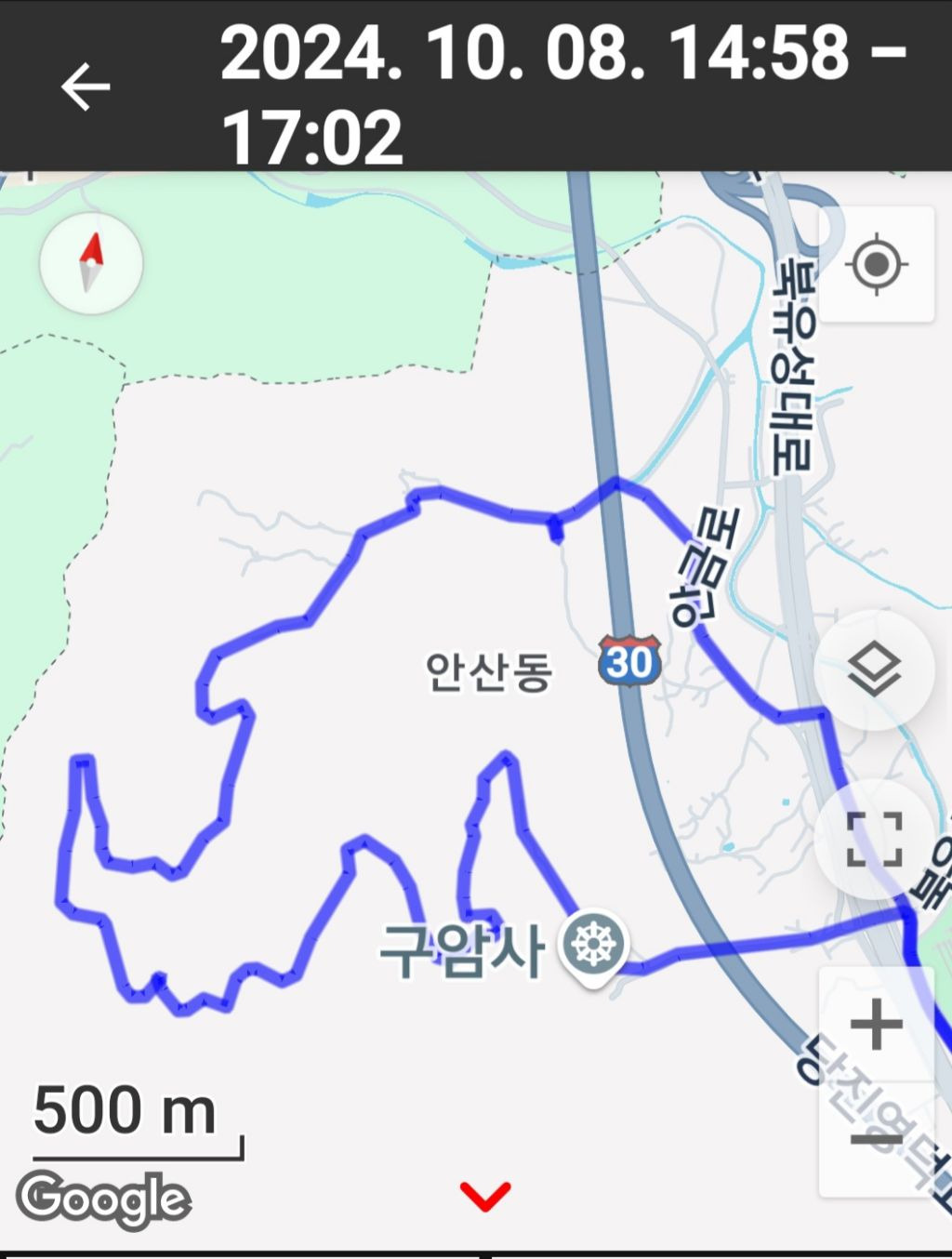Expand details with the red down chevron
This screenshot has height=1259, width=952.
(x=485, y=1196)
